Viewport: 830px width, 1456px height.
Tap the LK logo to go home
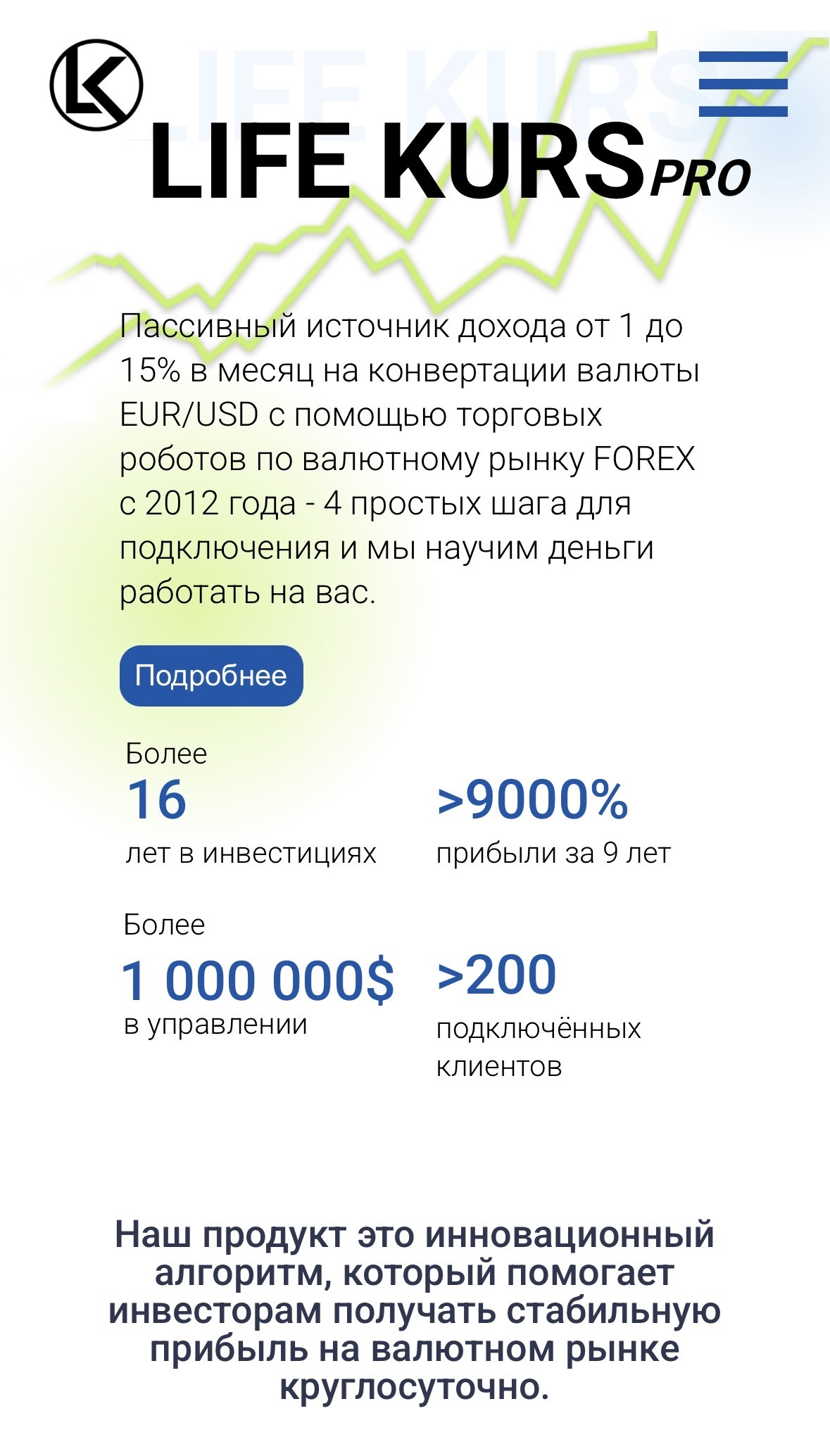pyautogui.click(x=96, y=85)
